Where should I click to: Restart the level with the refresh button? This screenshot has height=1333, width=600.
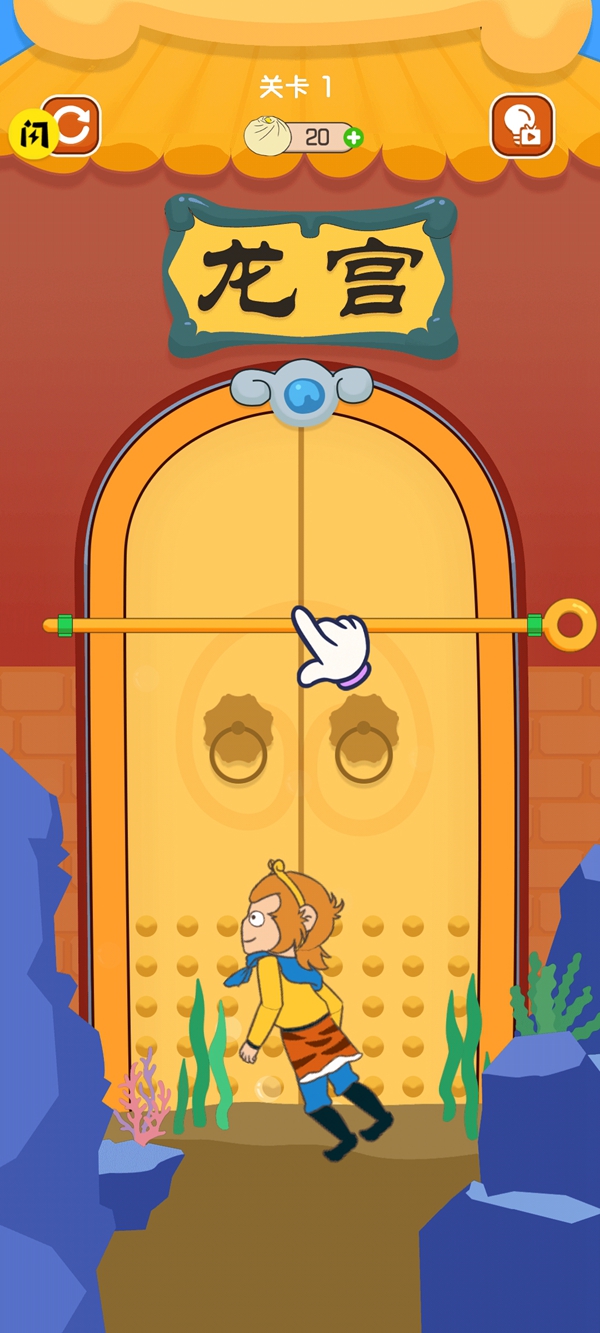click(x=72, y=126)
